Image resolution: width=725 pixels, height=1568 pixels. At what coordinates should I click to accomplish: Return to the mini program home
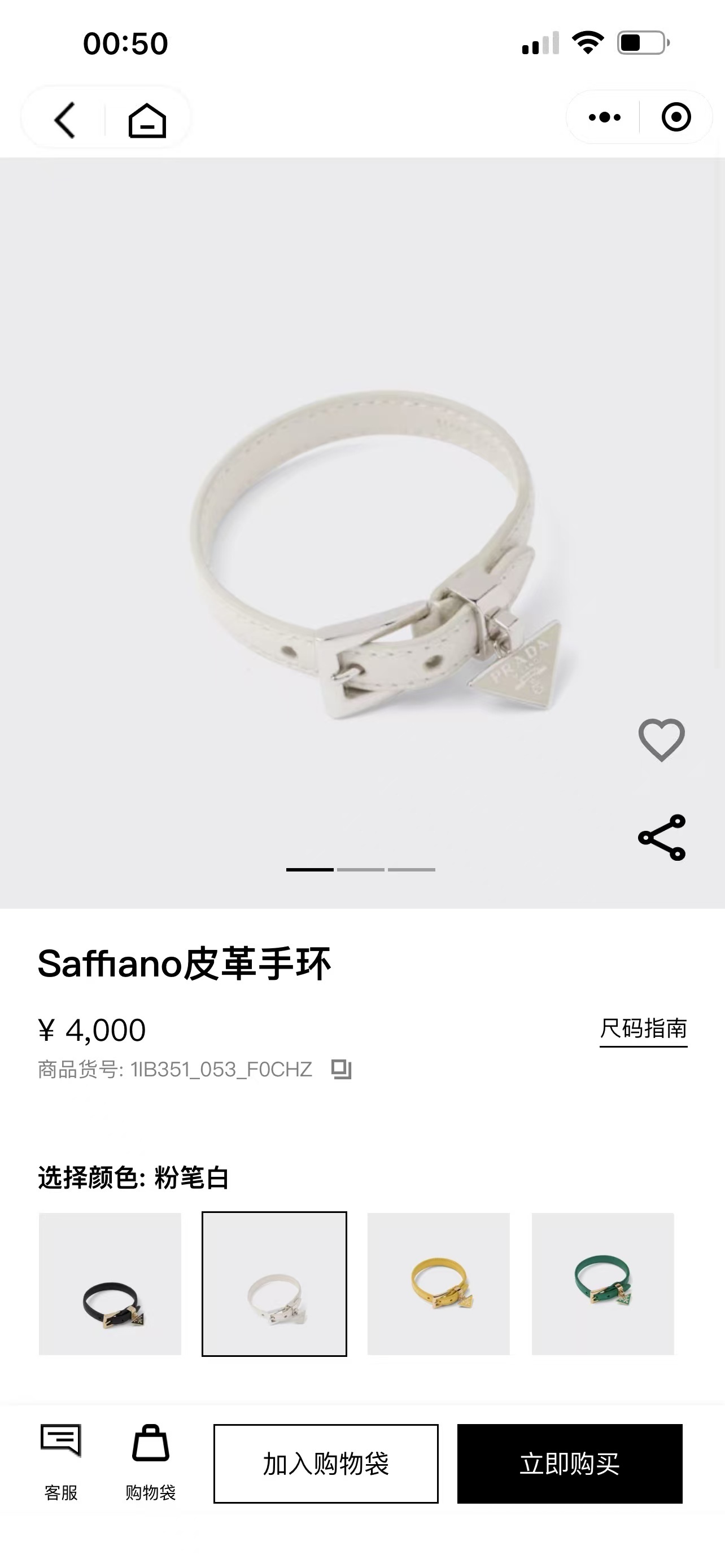[147, 120]
